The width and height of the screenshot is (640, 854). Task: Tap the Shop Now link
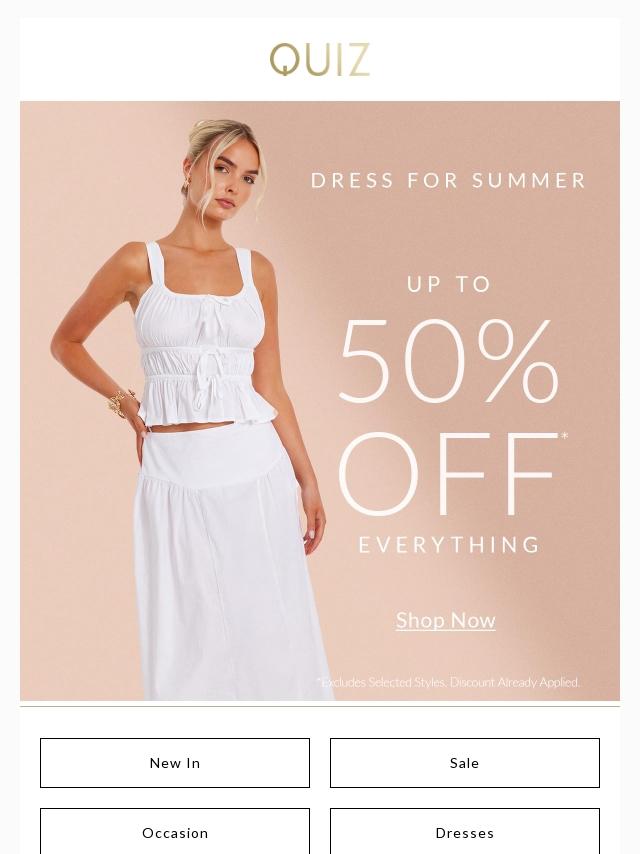[x=445, y=620]
